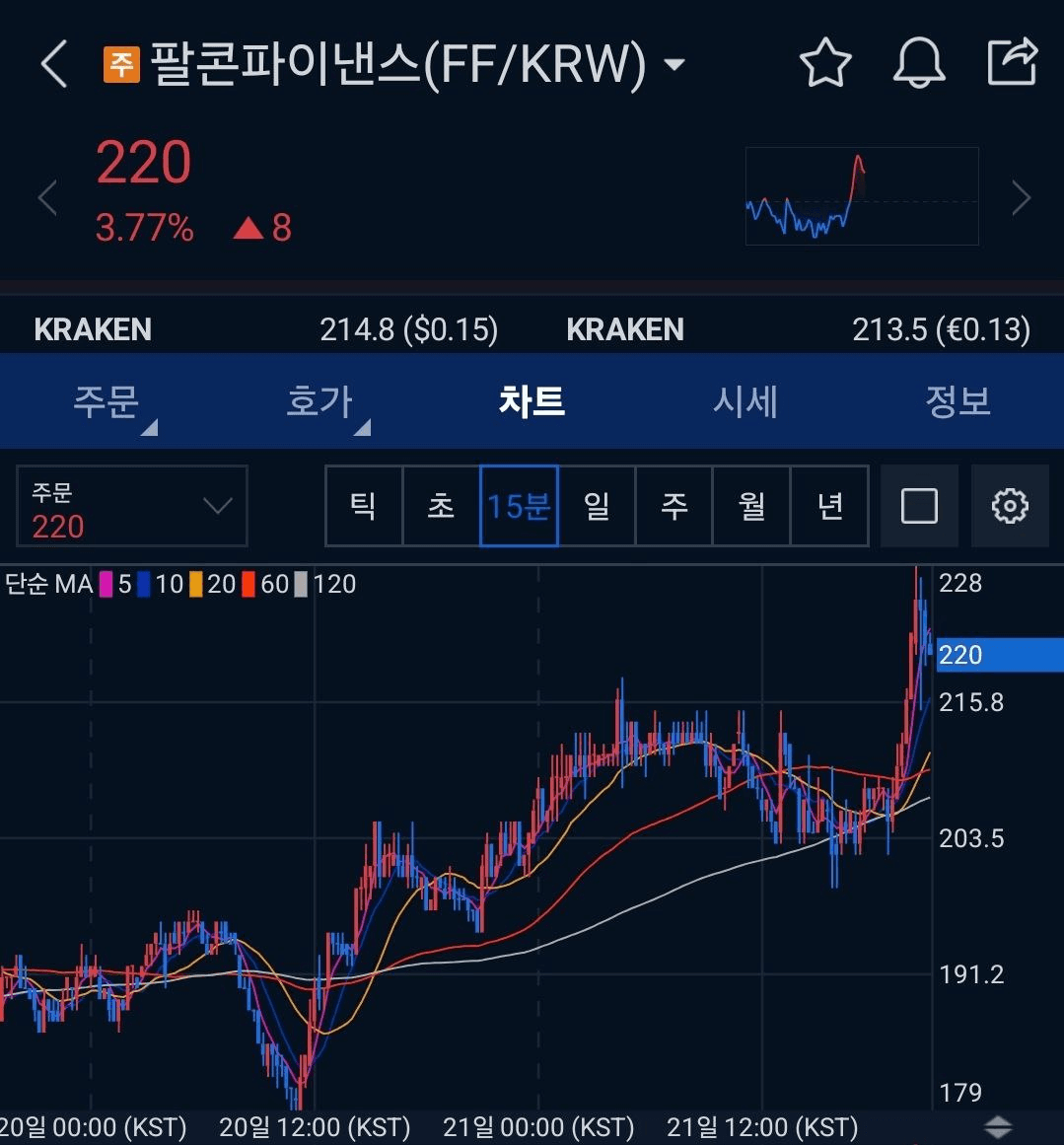This screenshot has height=1145, width=1064.
Task: Switch to the 시세 tab
Action: (x=745, y=401)
